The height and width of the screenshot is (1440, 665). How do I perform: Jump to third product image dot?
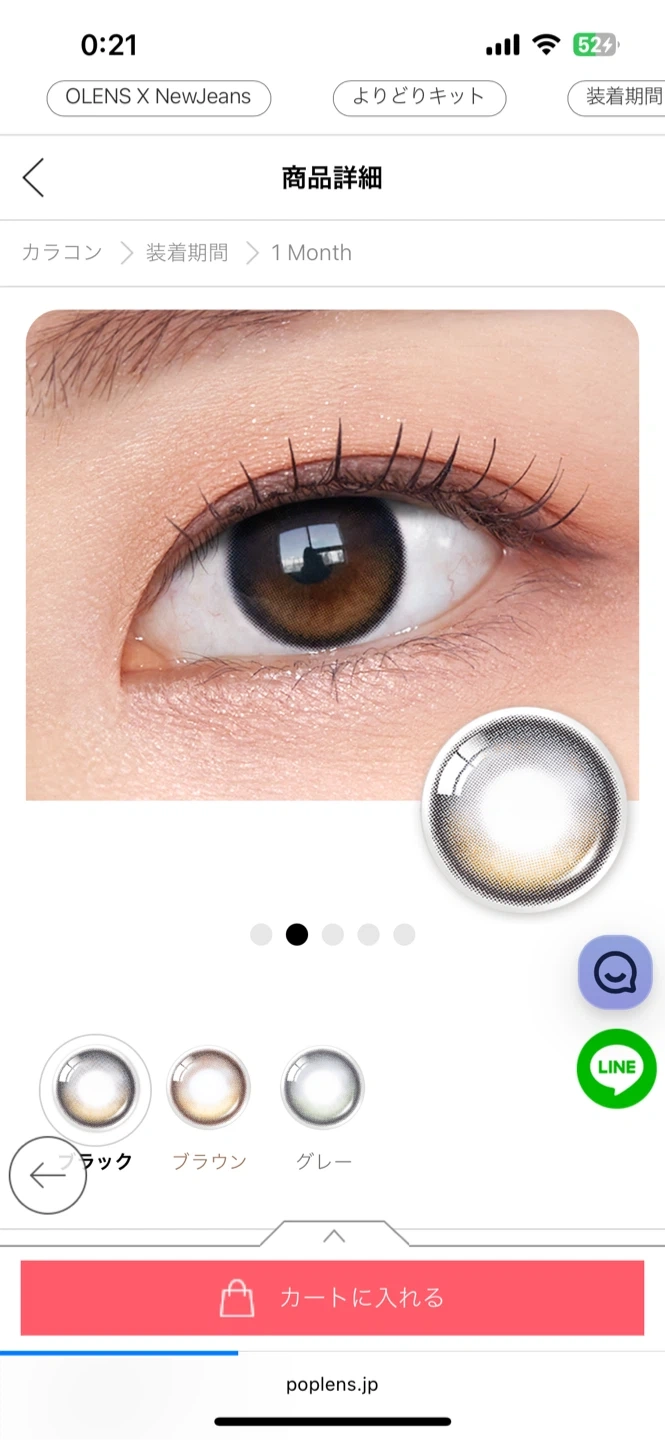pos(333,935)
